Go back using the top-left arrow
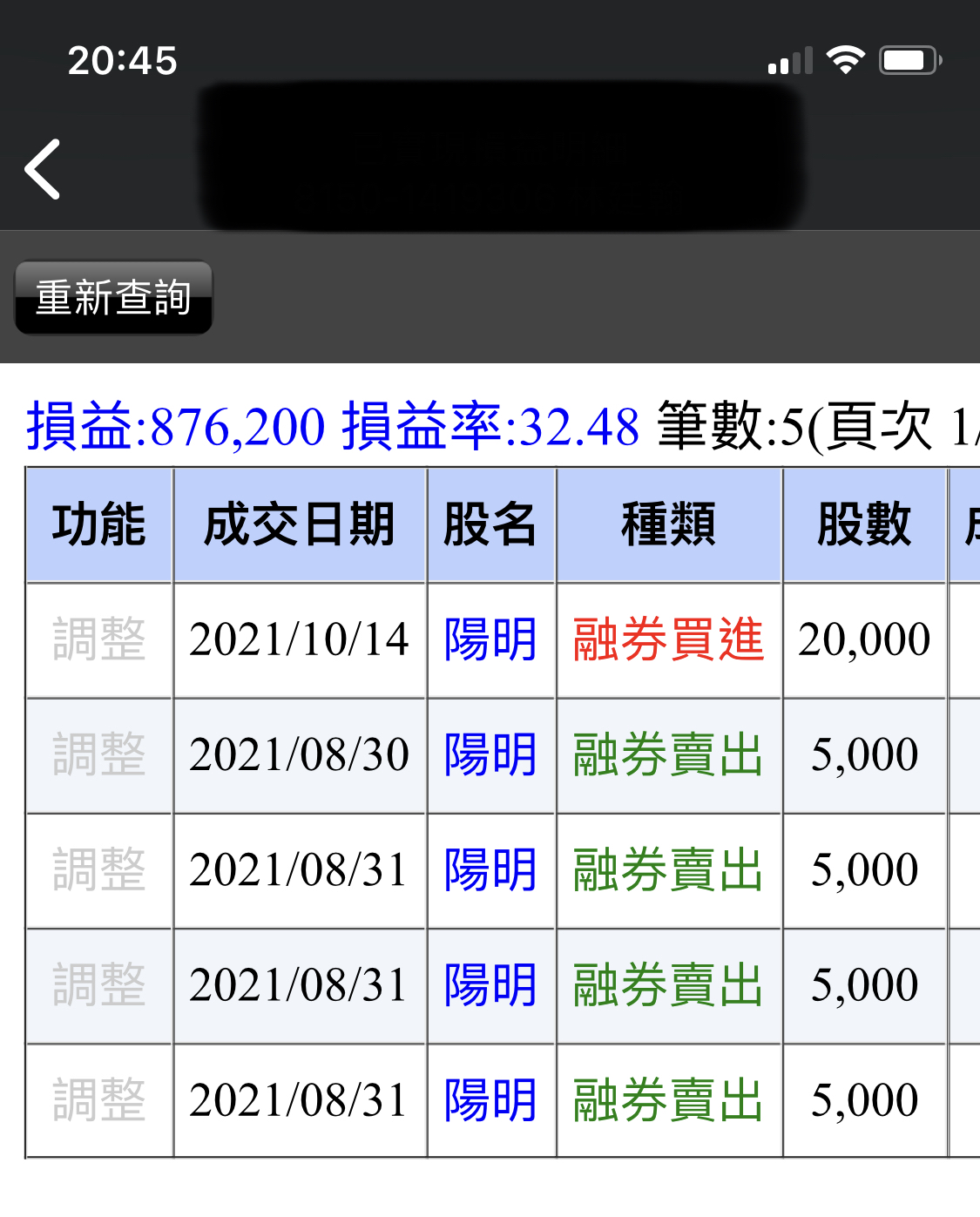The height and width of the screenshot is (1217, 980). pos(43,169)
